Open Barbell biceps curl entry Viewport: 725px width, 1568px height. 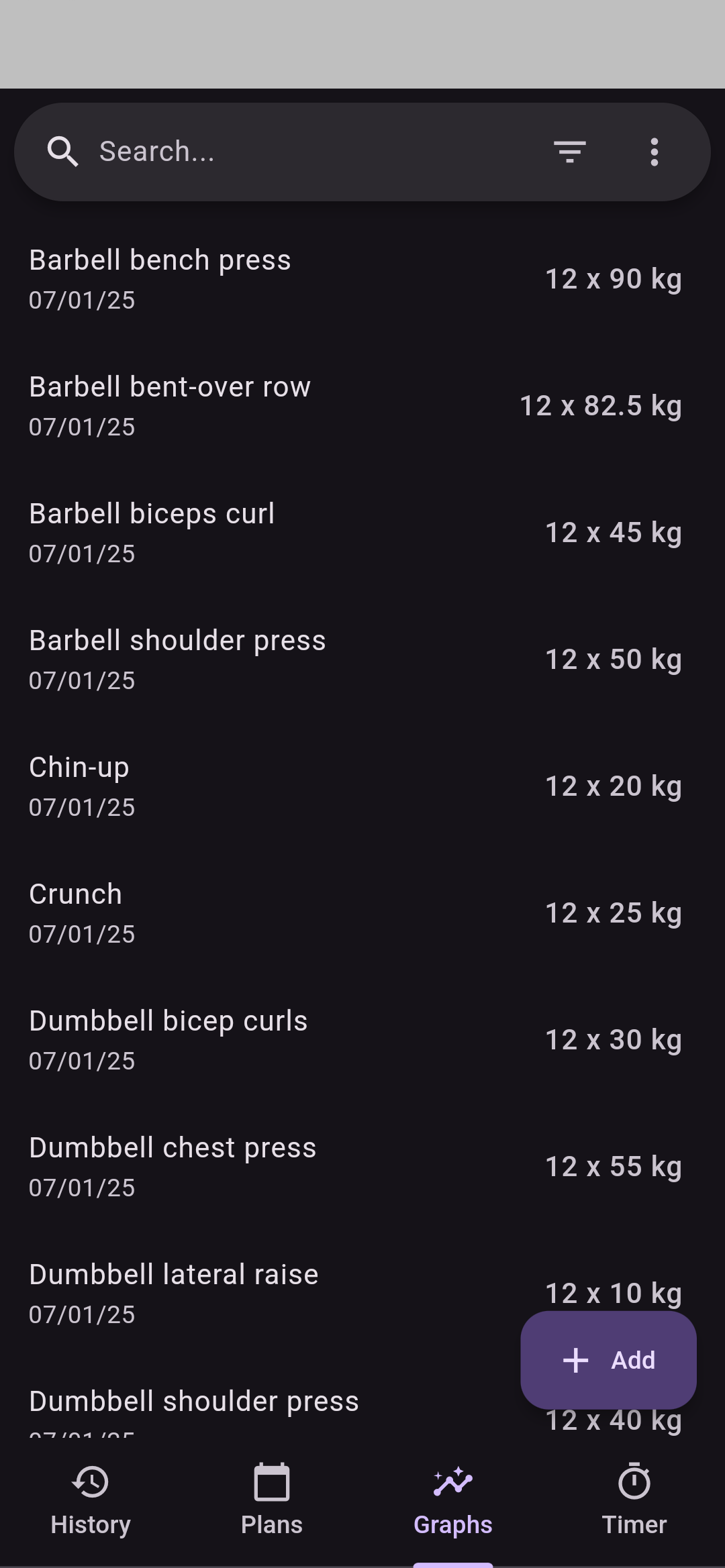(269, 533)
